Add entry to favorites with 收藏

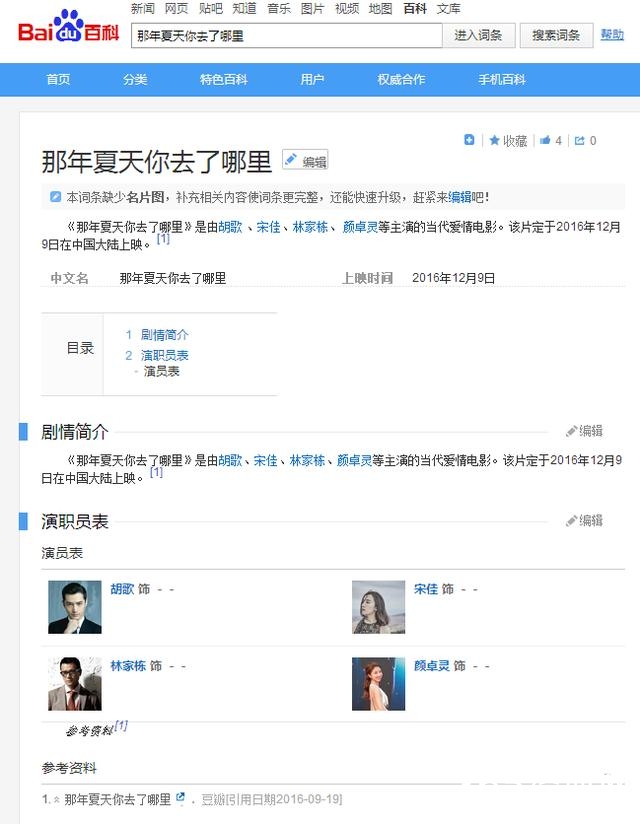[507, 141]
